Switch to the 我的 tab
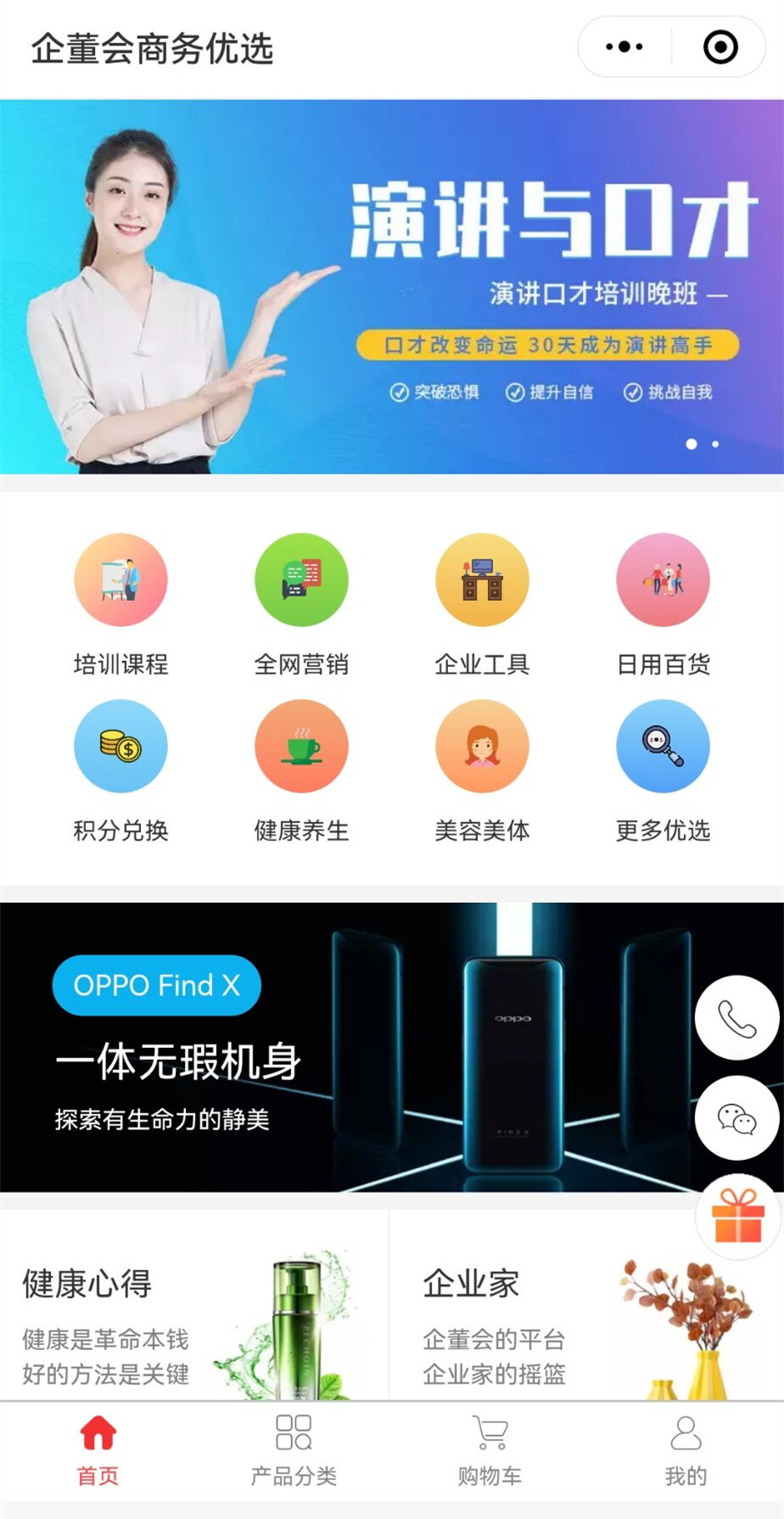This screenshot has height=1519, width=784. 686,1450
